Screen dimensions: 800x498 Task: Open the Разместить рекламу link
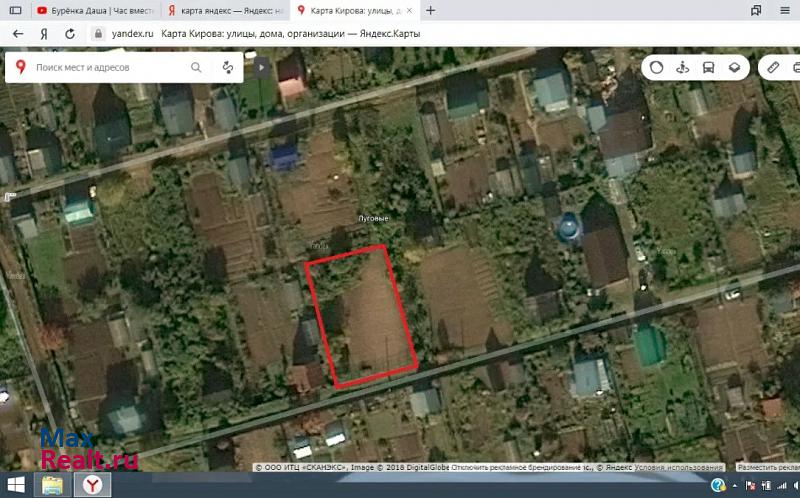[767, 467]
